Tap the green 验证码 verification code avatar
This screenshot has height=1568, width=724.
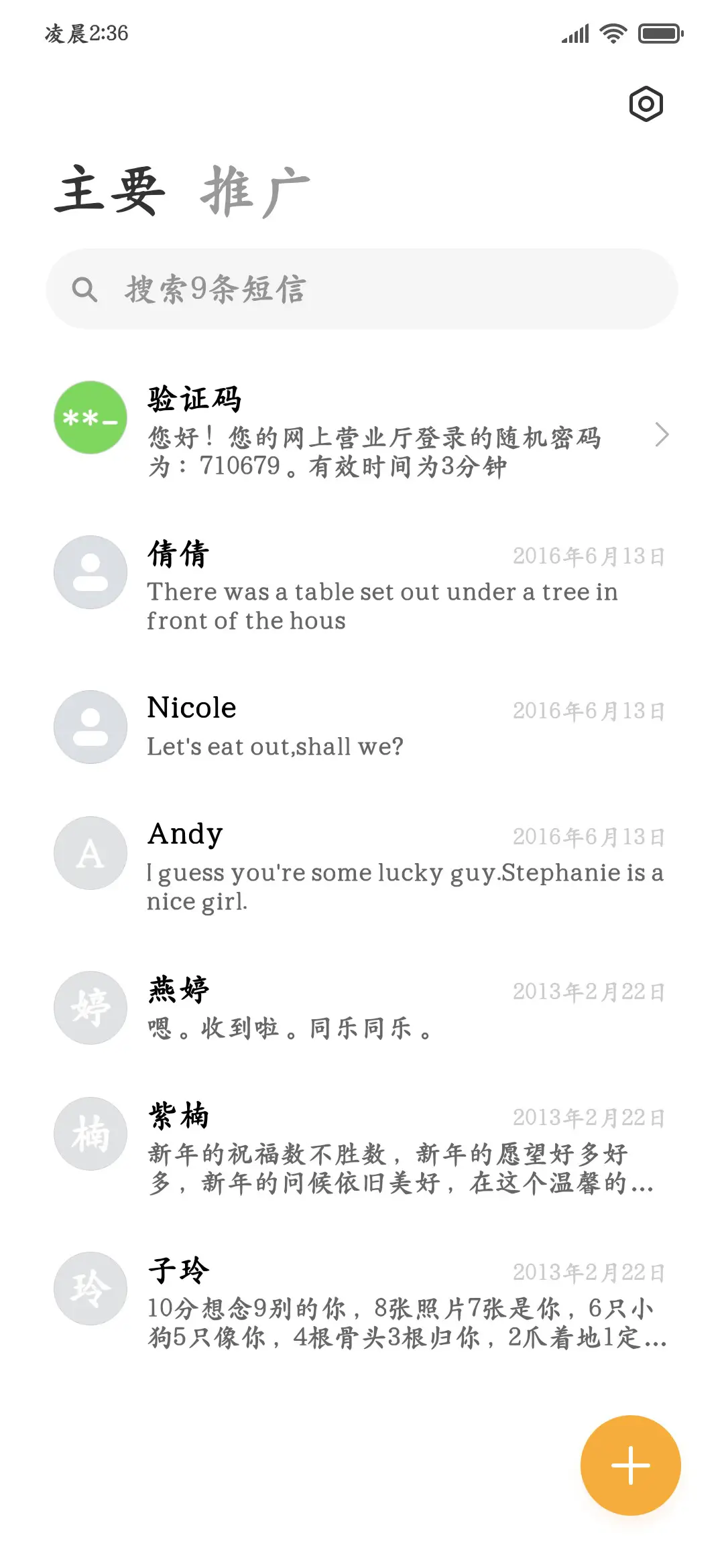(x=89, y=417)
